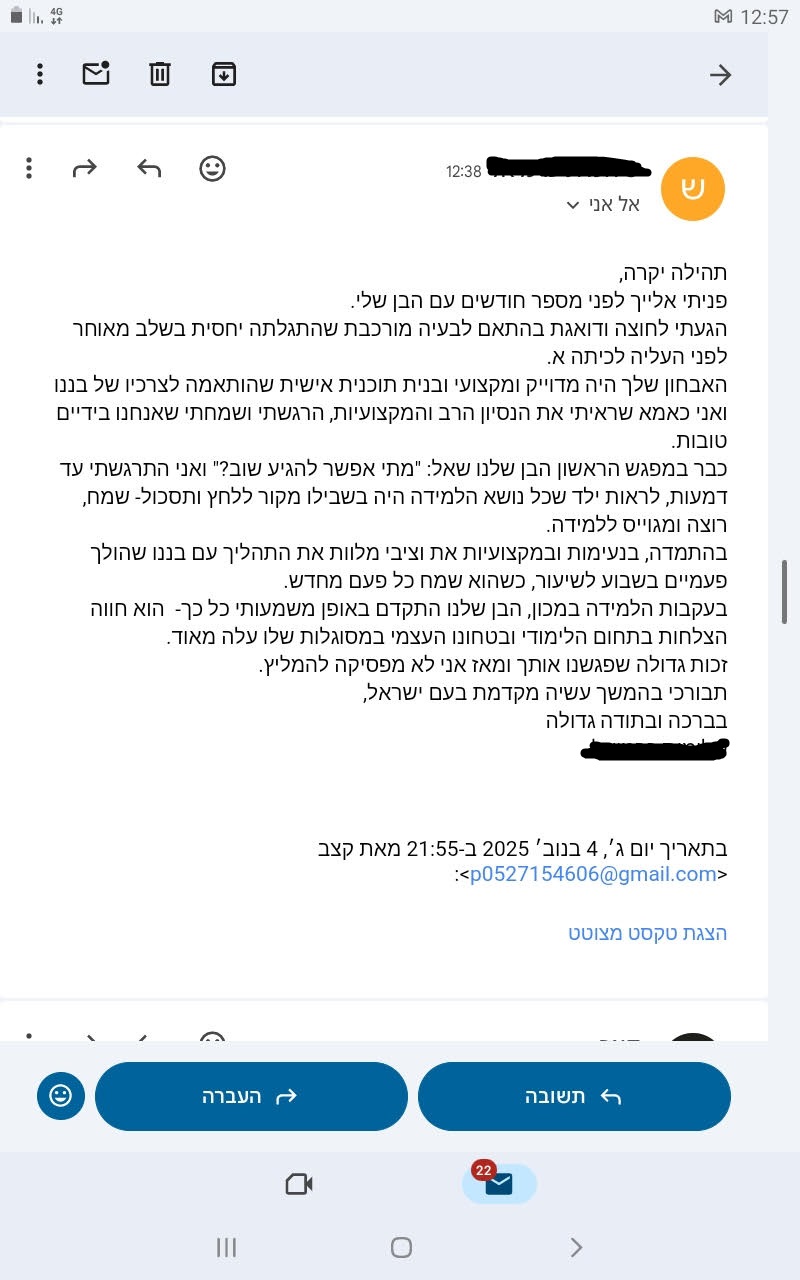Open the top toolbar overflow menu
Screen dimensions: 800x1280
(40, 74)
